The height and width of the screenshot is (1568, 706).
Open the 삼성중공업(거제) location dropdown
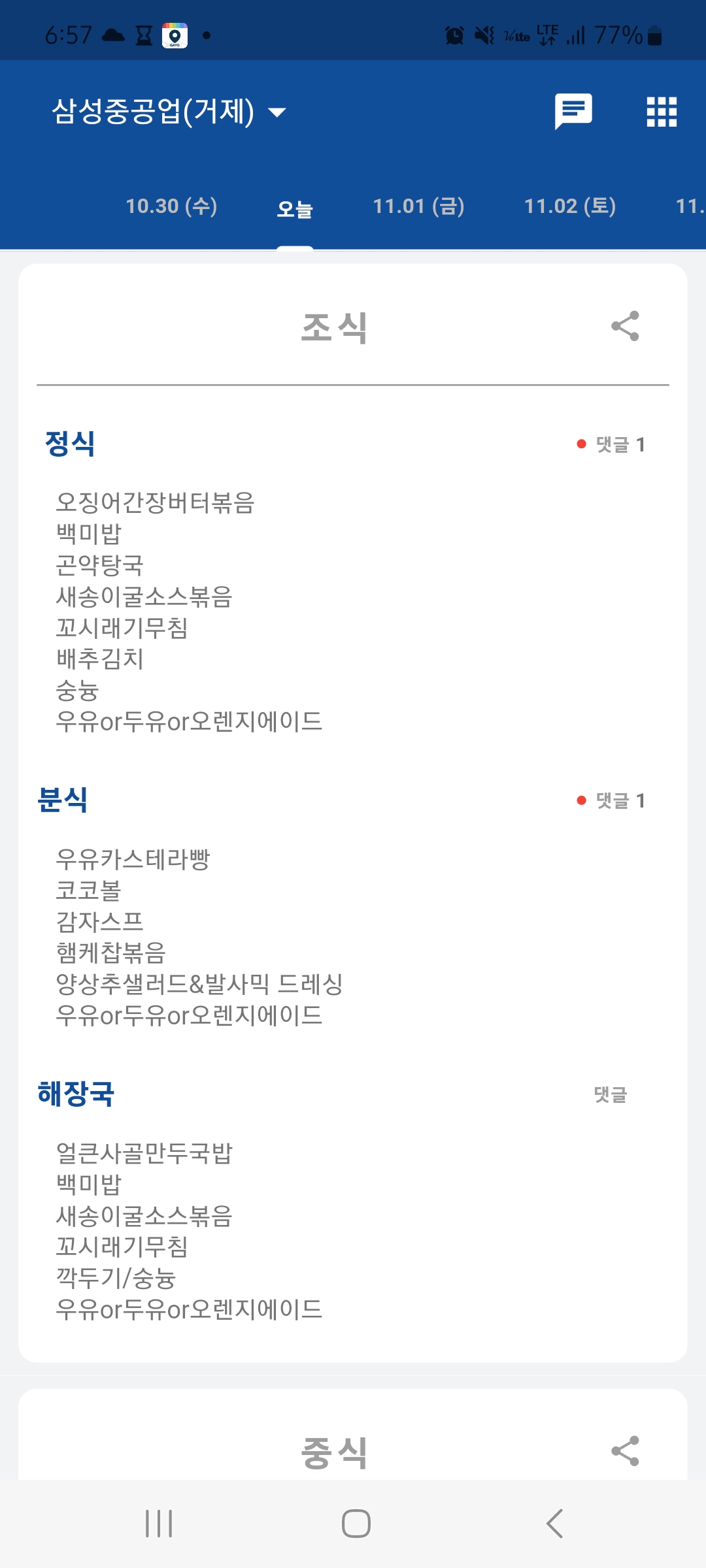[169, 112]
